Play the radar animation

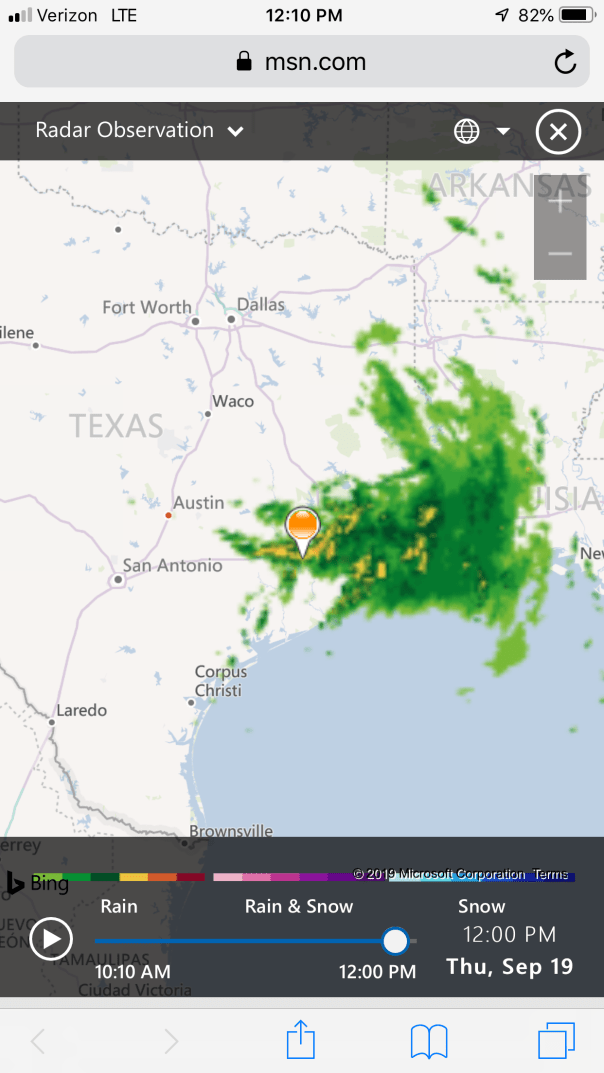pyautogui.click(x=51, y=939)
